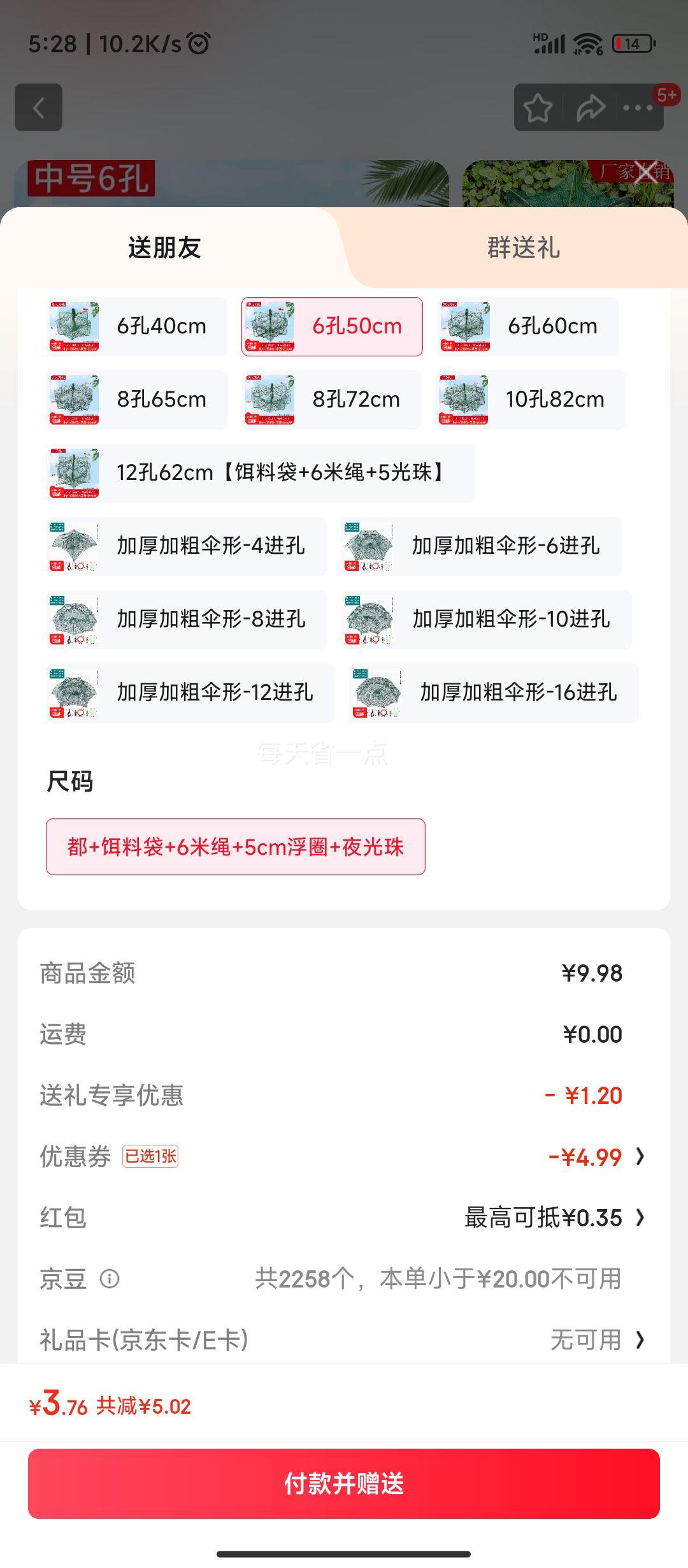
Task: Close the gift purchase sheet
Action: pos(646,172)
